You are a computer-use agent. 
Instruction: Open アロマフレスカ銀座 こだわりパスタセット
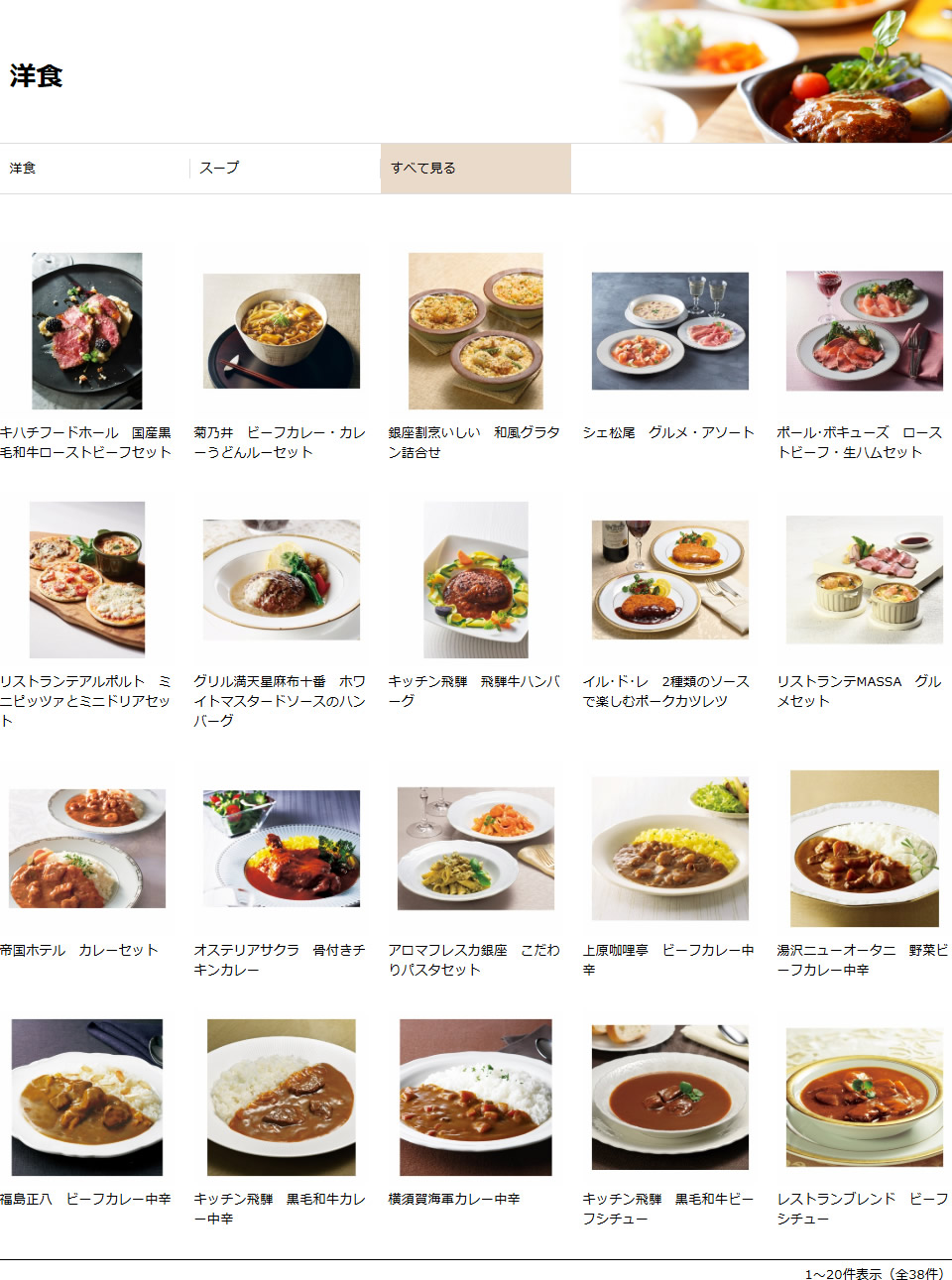(x=476, y=849)
